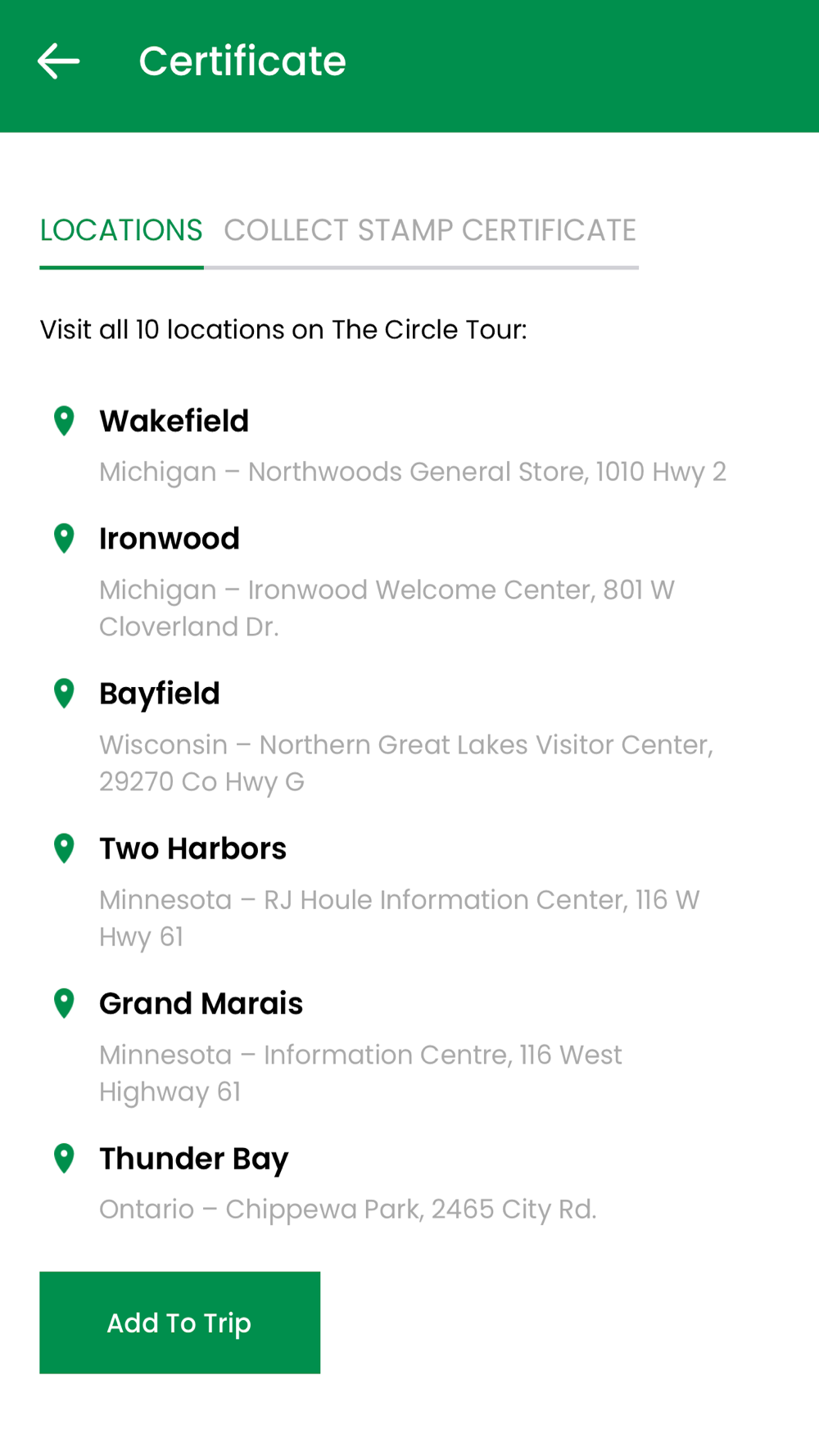Select the Locations tab

click(121, 231)
